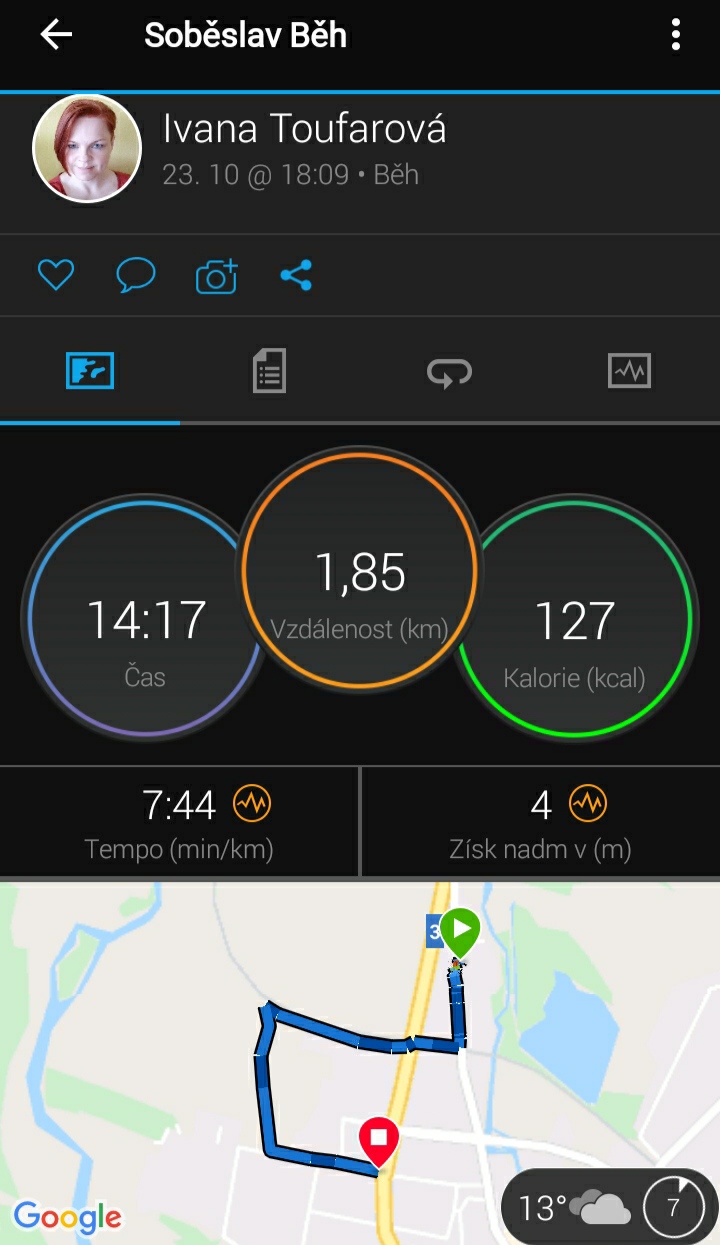Share this running activity
Image resolution: width=720 pixels, height=1245 pixels.
[296, 275]
